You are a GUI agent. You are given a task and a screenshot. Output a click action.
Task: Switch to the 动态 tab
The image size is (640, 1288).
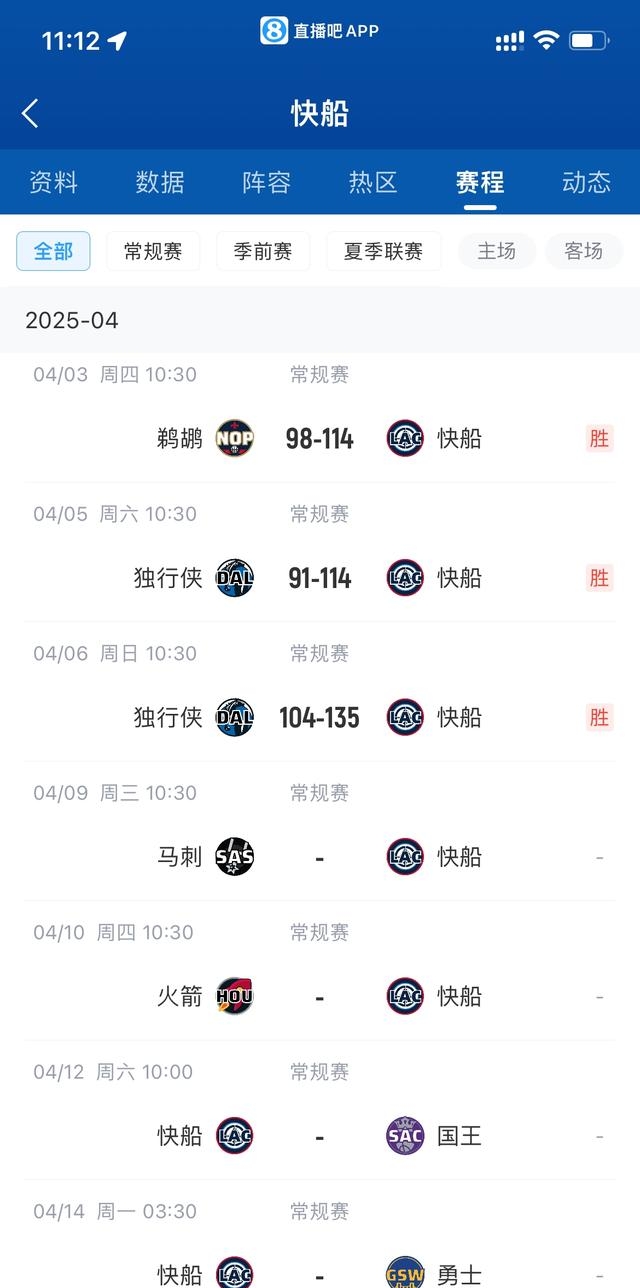pos(586,182)
